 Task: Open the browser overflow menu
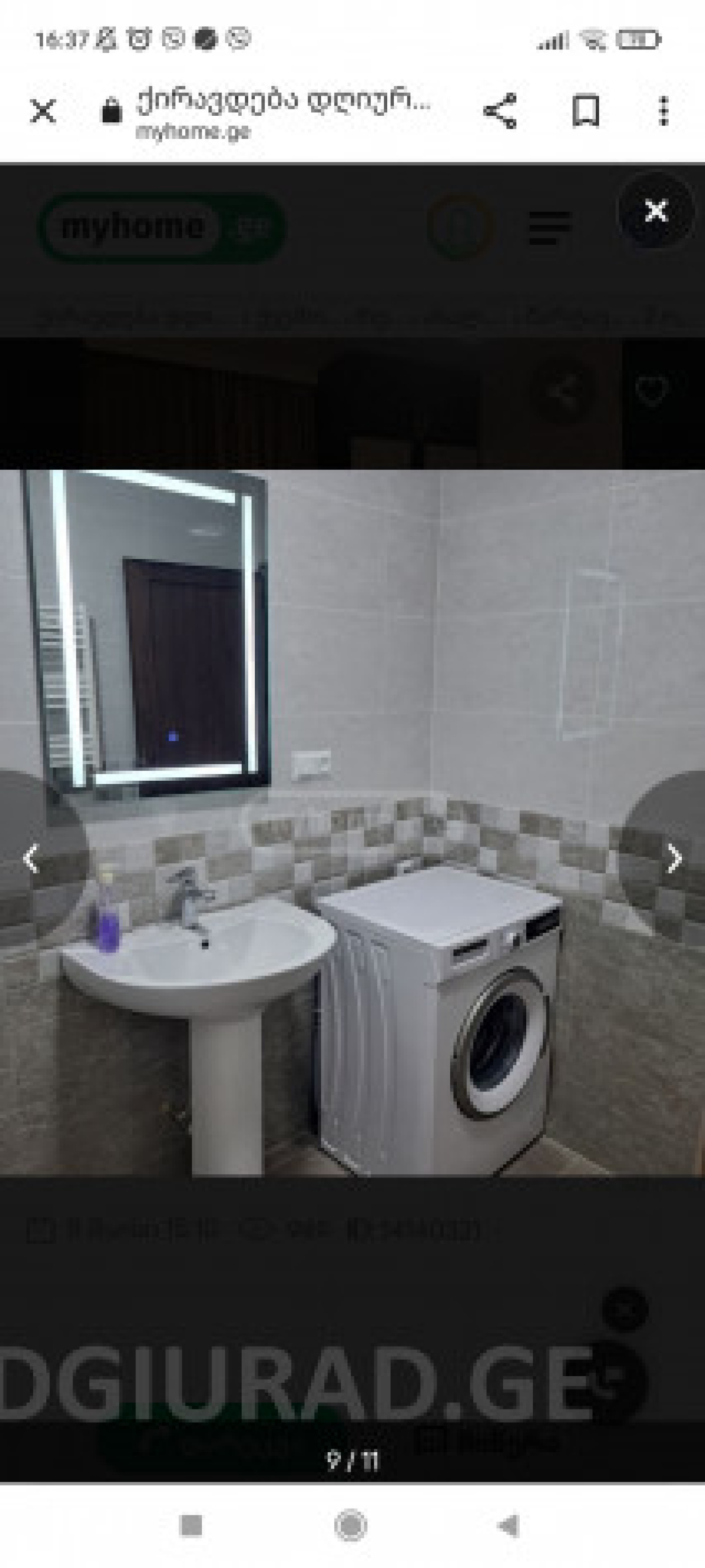[x=664, y=111]
